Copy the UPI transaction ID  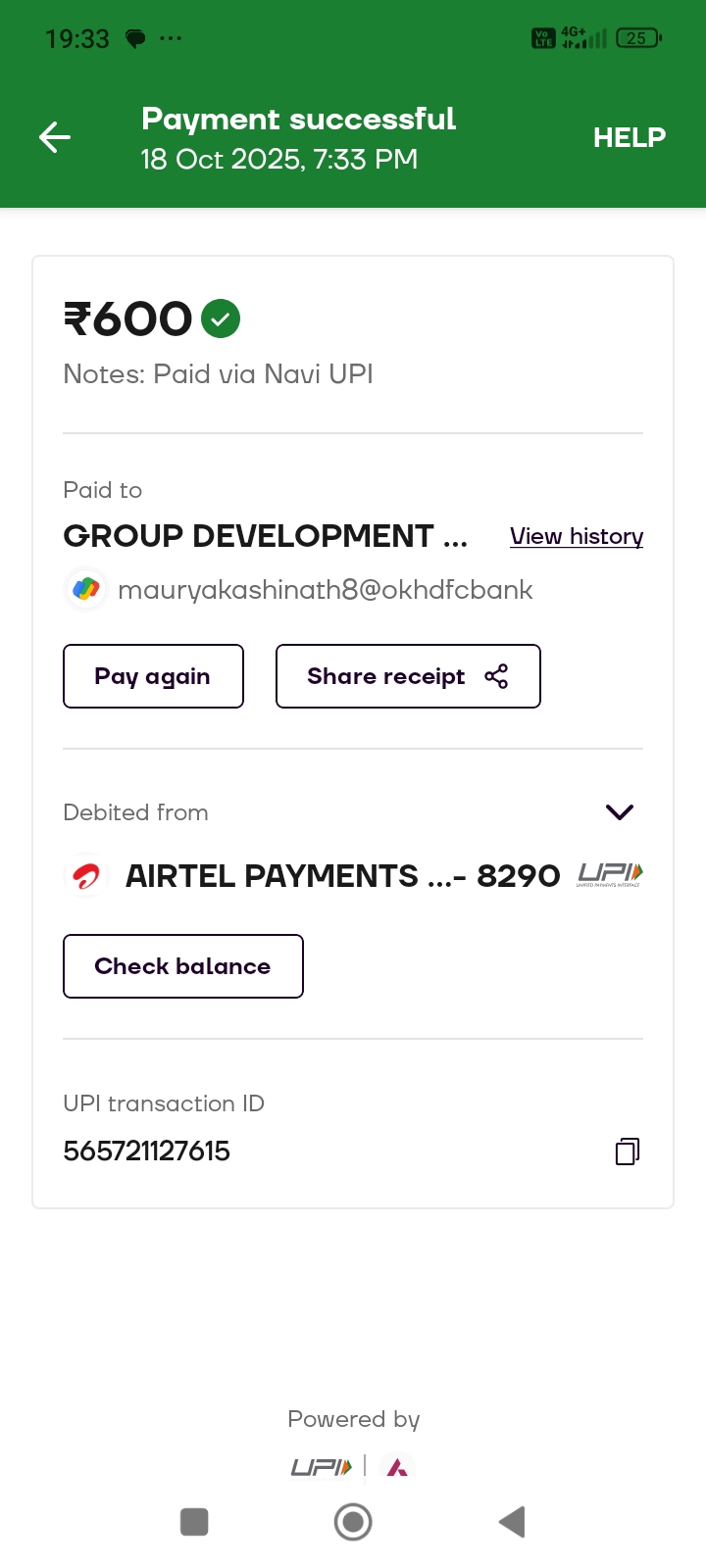click(x=628, y=1151)
